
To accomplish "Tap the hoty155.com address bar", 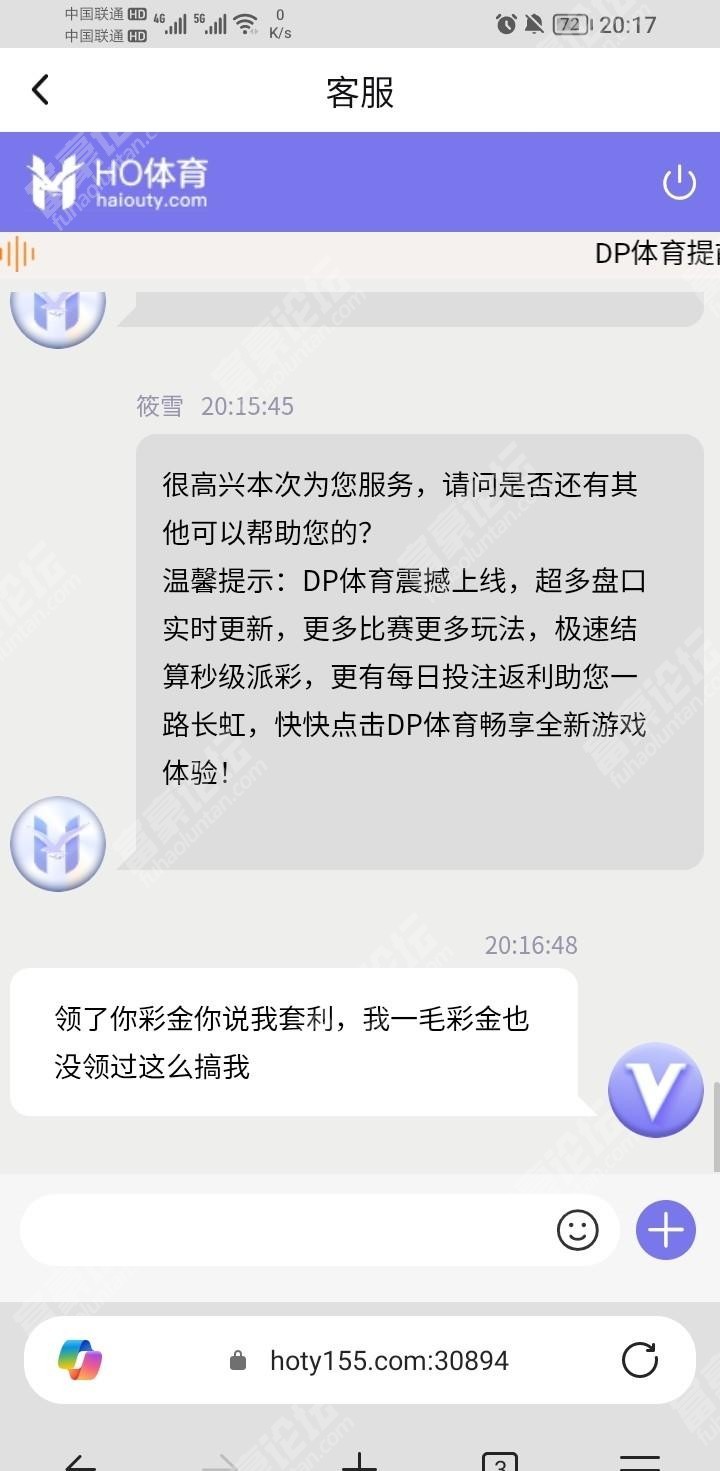I will [x=388, y=1360].
